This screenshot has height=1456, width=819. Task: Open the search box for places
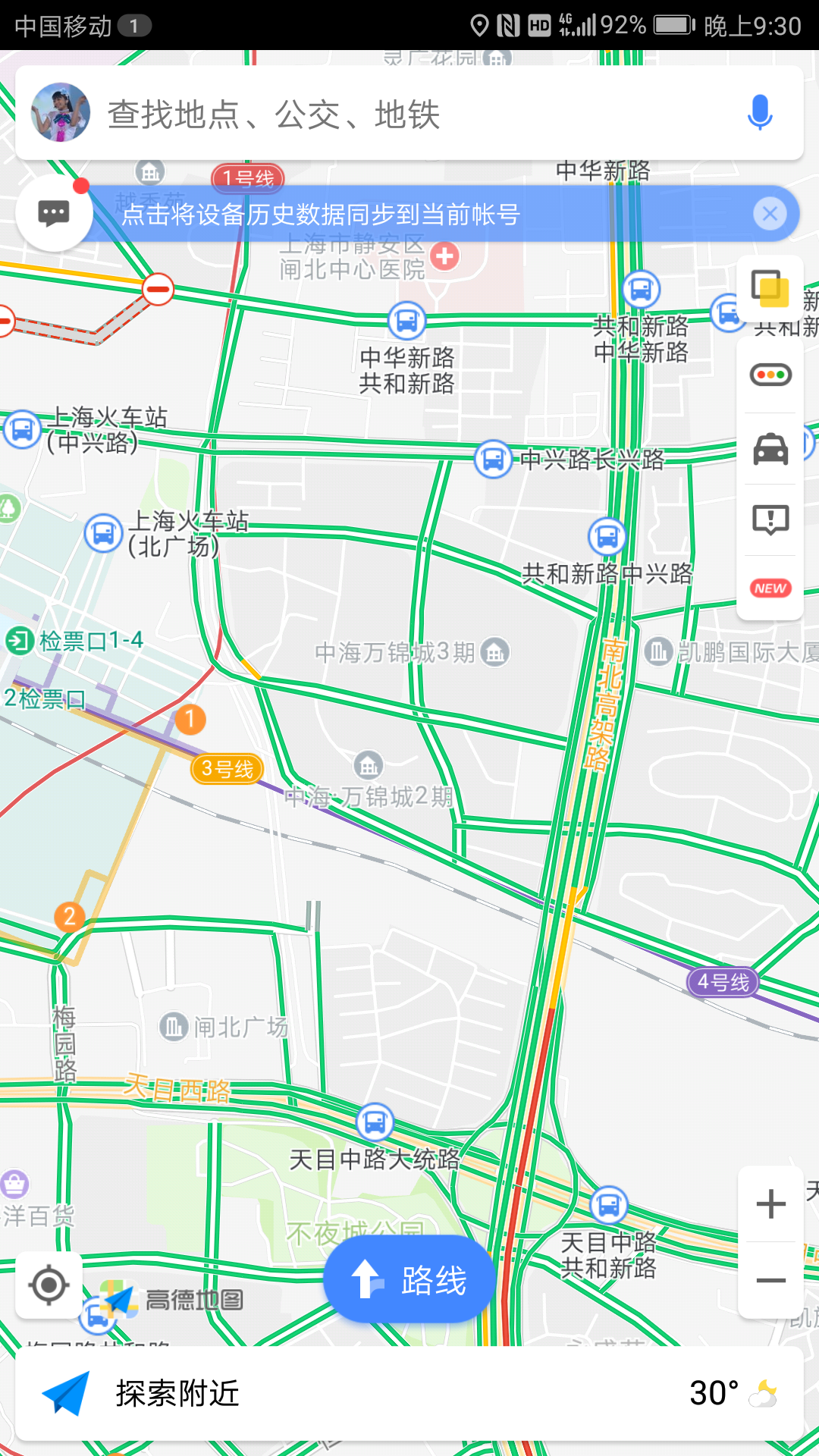tap(409, 114)
